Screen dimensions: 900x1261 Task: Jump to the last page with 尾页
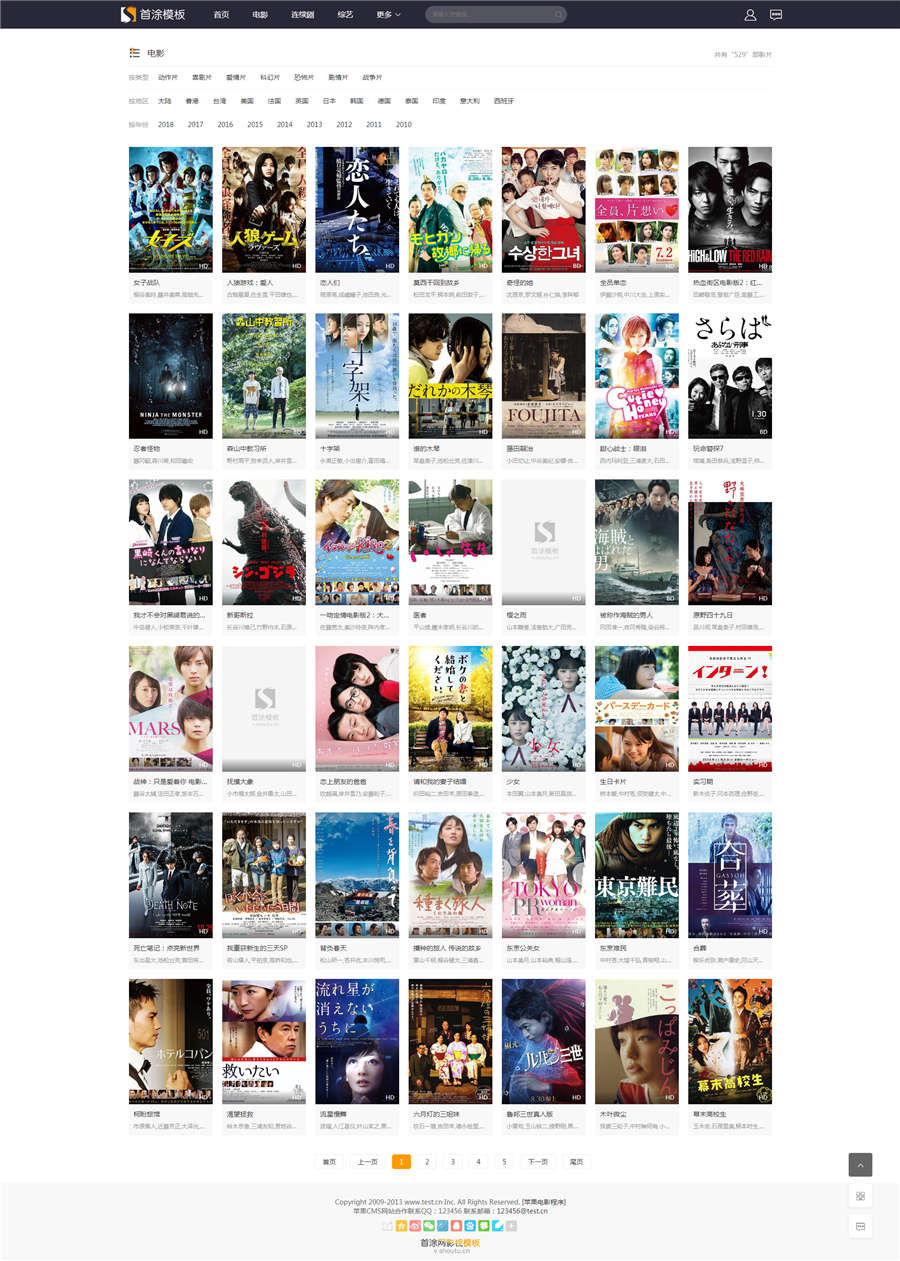[x=576, y=1162]
